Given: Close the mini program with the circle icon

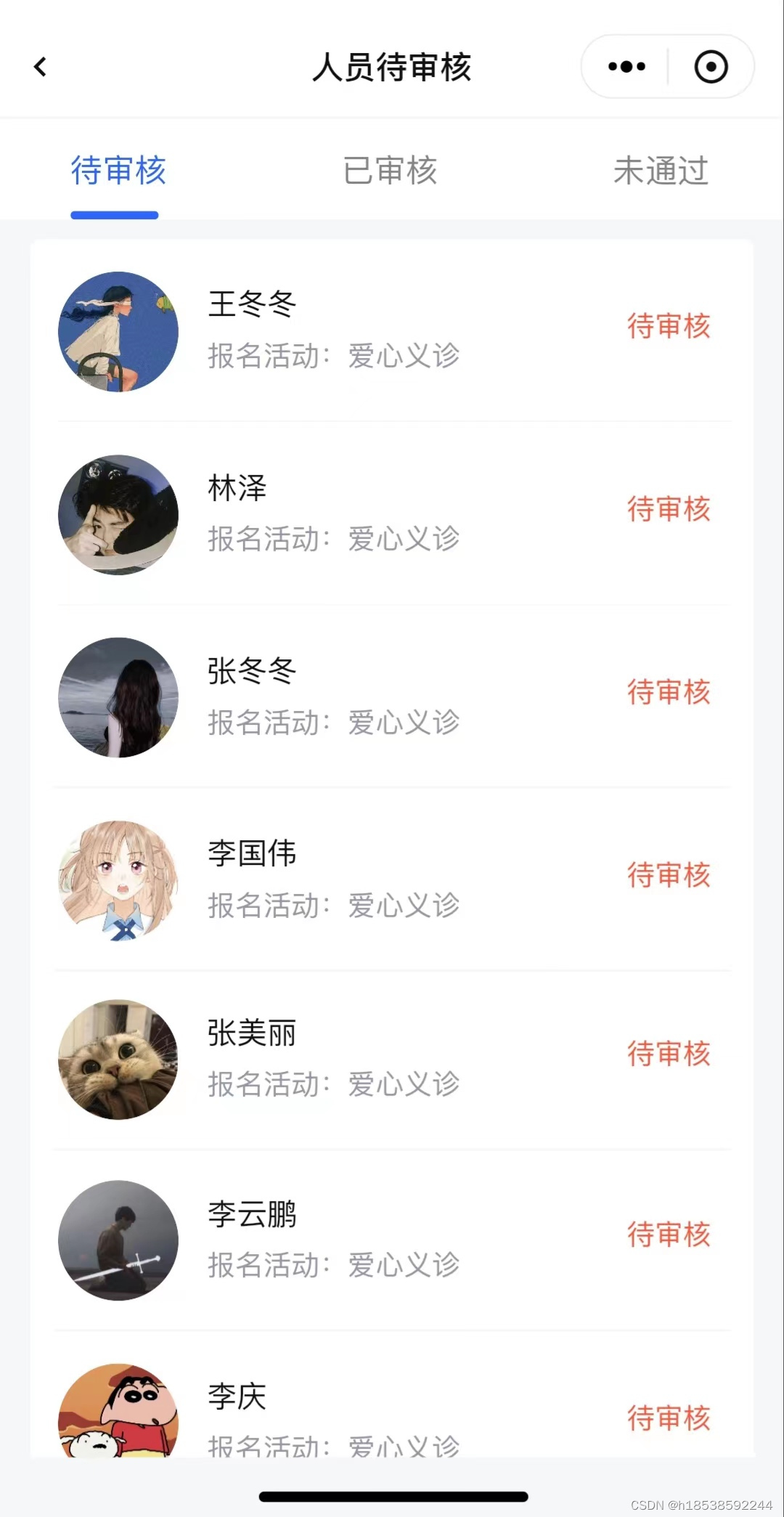Looking at the screenshot, I should click(x=711, y=67).
